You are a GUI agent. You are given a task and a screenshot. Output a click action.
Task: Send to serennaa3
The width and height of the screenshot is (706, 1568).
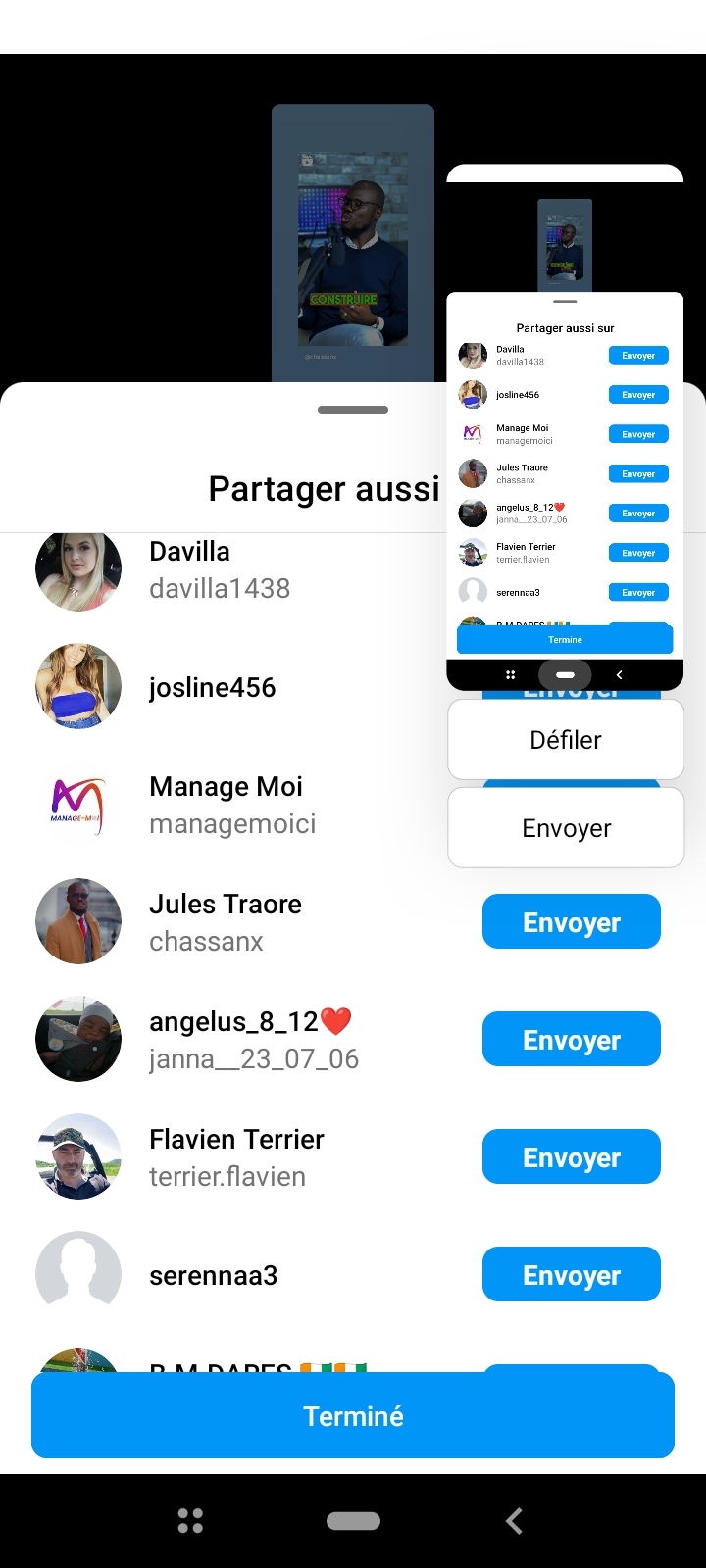pyautogui.click(x=571, y=1275)
